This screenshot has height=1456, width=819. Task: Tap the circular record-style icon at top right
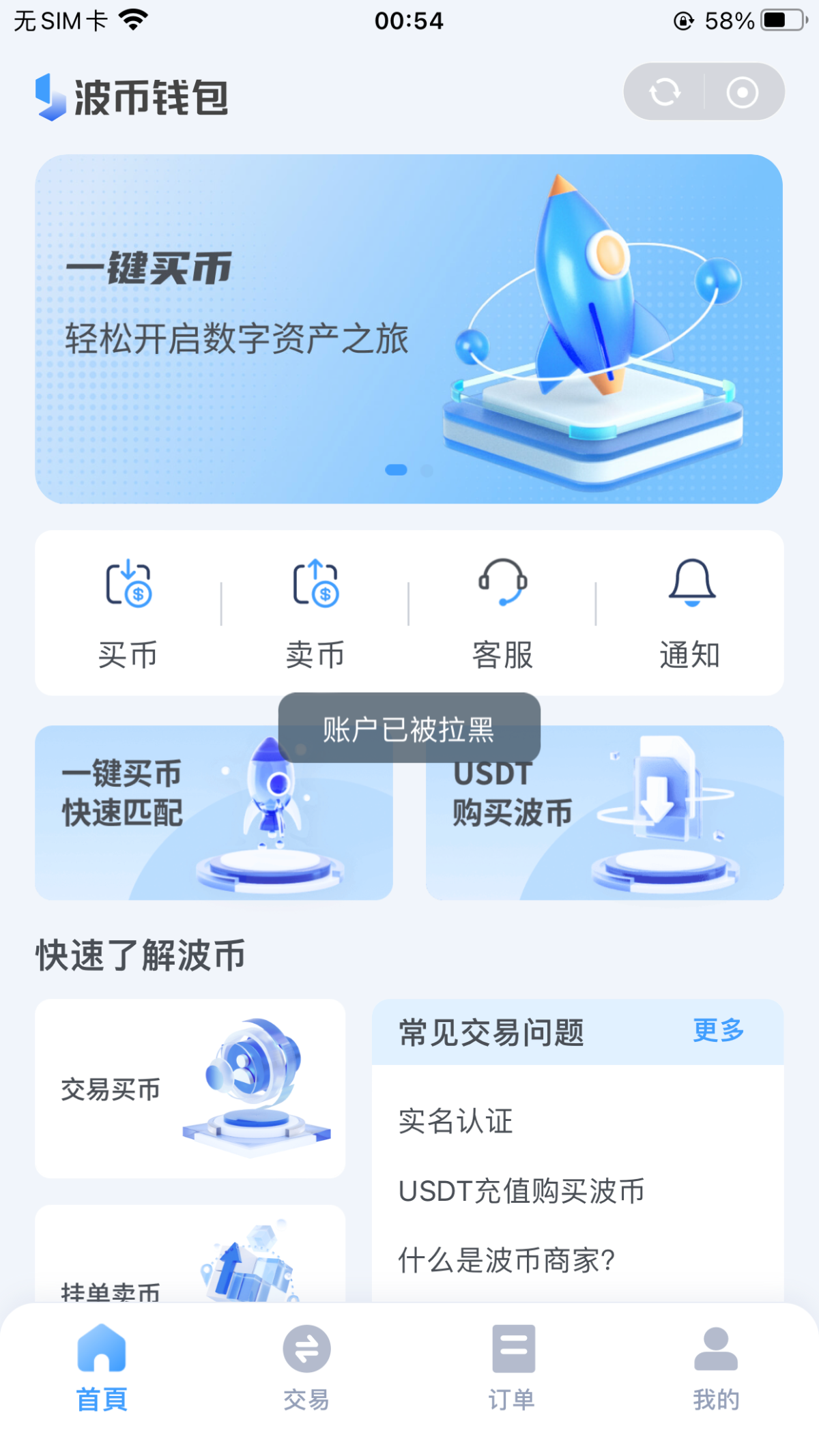click(743, 92)
